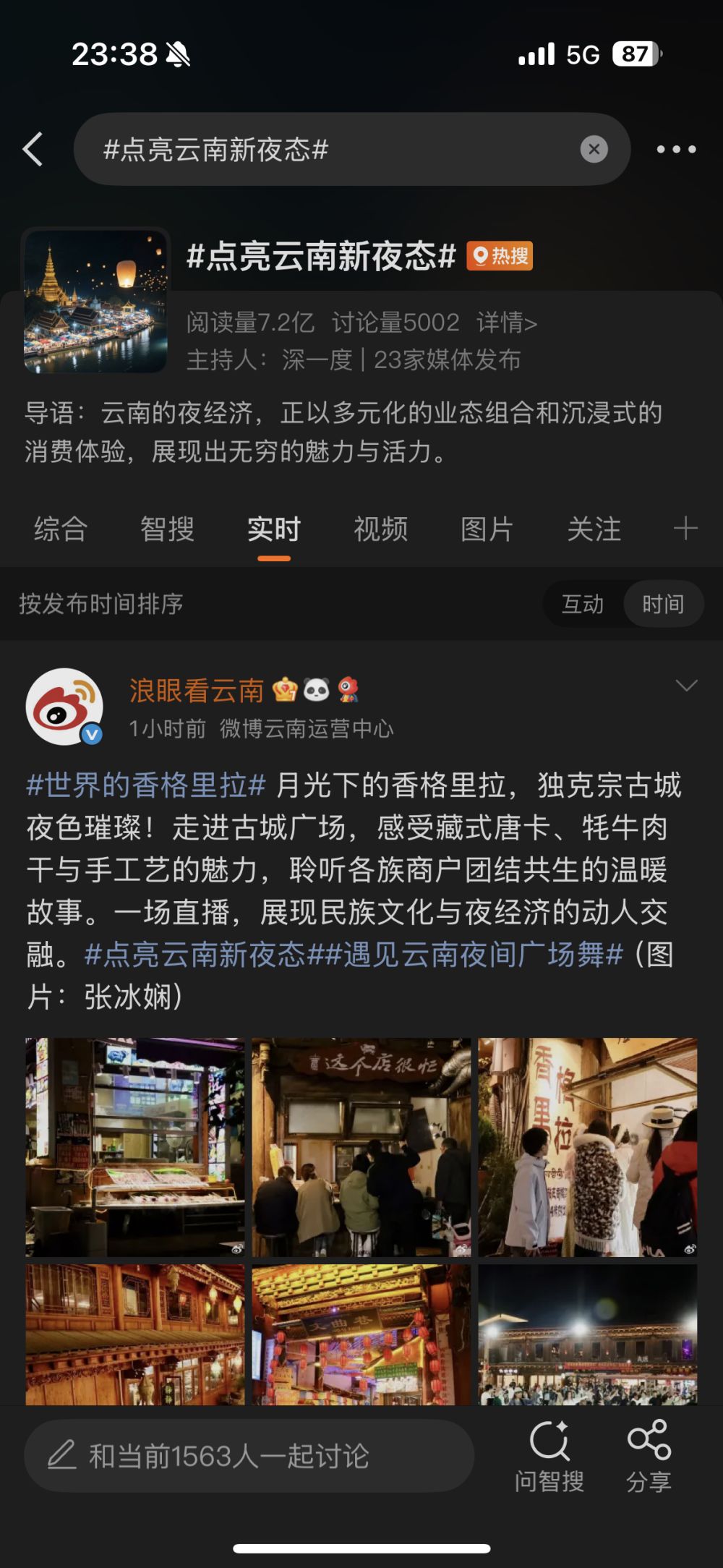This screenshot has width=723, height=1568.
Task: Clear the search query text
Action: point(594,150)
